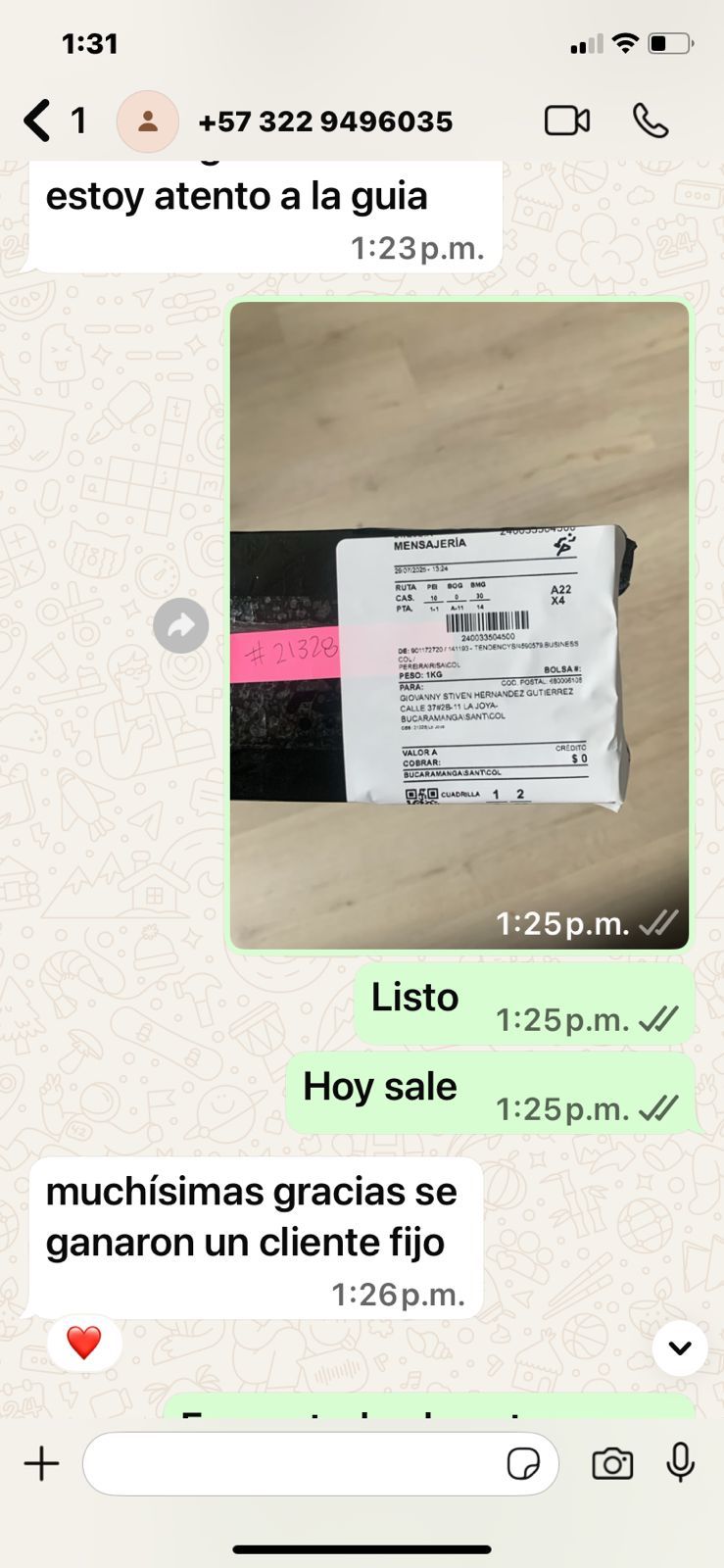Open contact info for +57 322 9496035
This screenshot has height=1568, width=724.
point(324,122)
